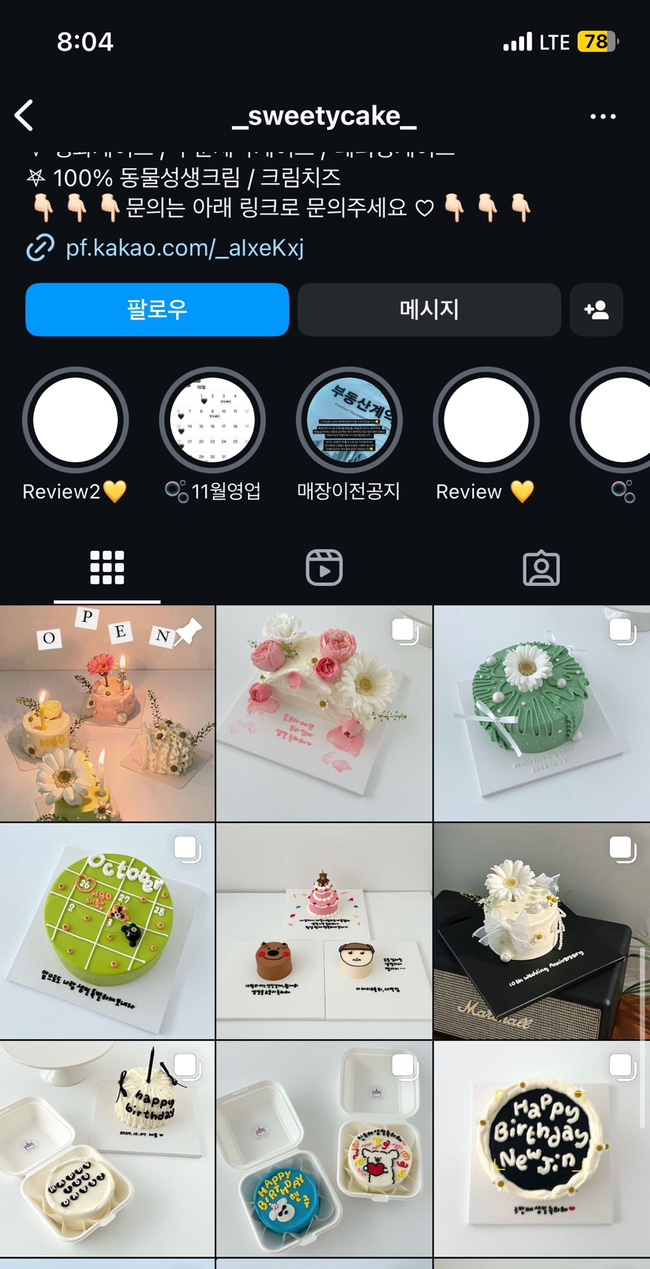Open the Review2 story highlight
Viewport: 650px width, 1269px height.
pos(76,421)
